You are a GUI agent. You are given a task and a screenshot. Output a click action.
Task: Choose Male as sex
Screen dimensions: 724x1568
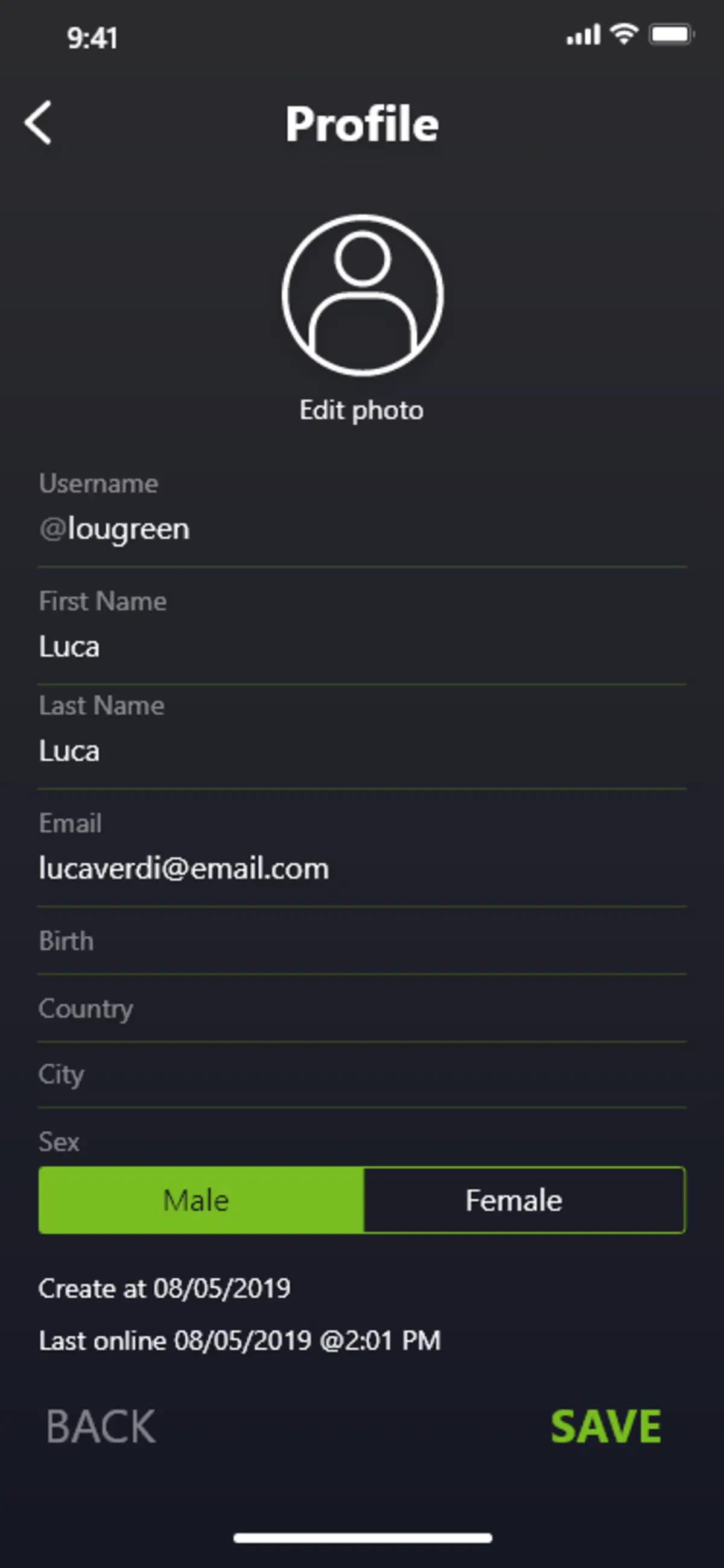[201, 1201]
